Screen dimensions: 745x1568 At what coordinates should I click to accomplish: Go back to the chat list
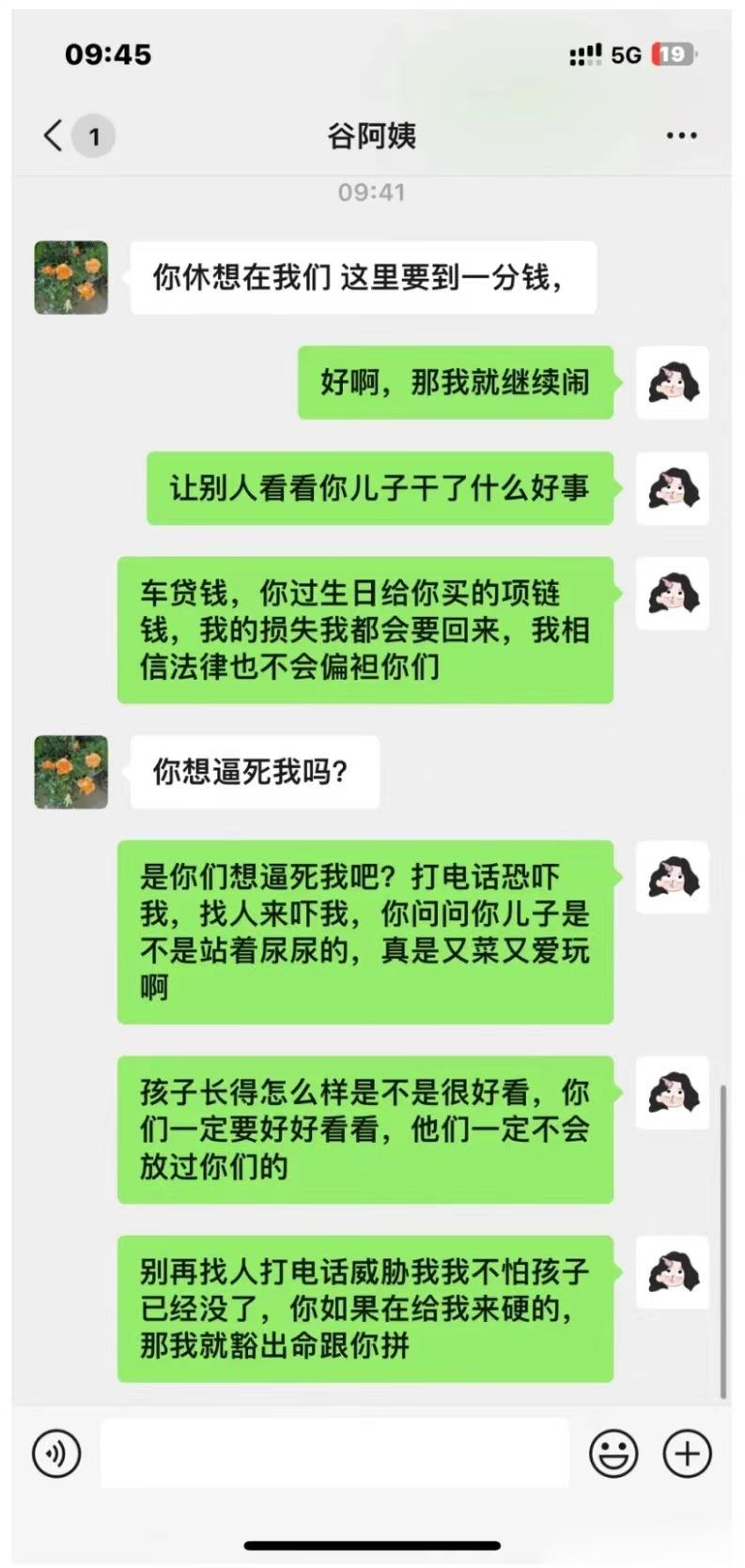(x=54, y=136)
